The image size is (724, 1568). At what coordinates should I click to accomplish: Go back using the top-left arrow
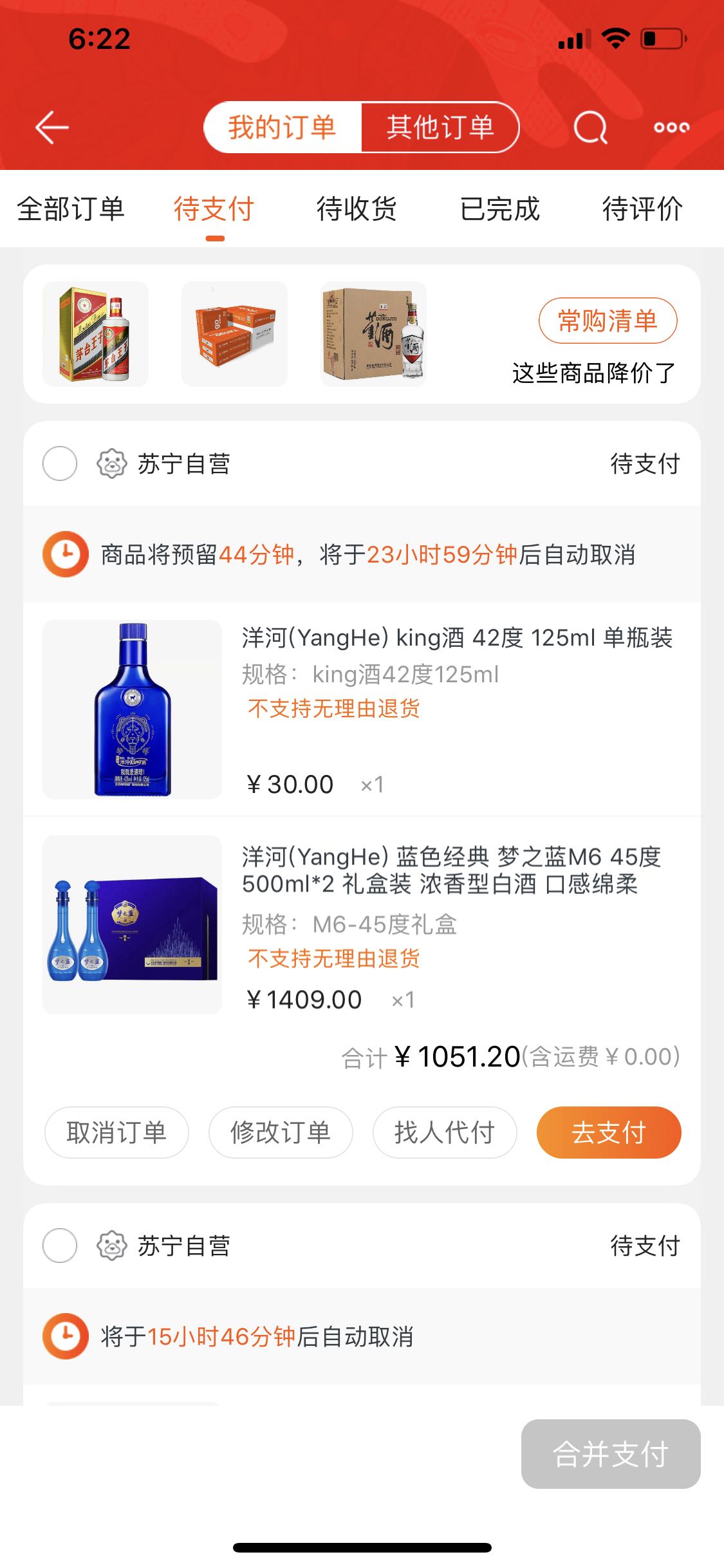[52, 127]
